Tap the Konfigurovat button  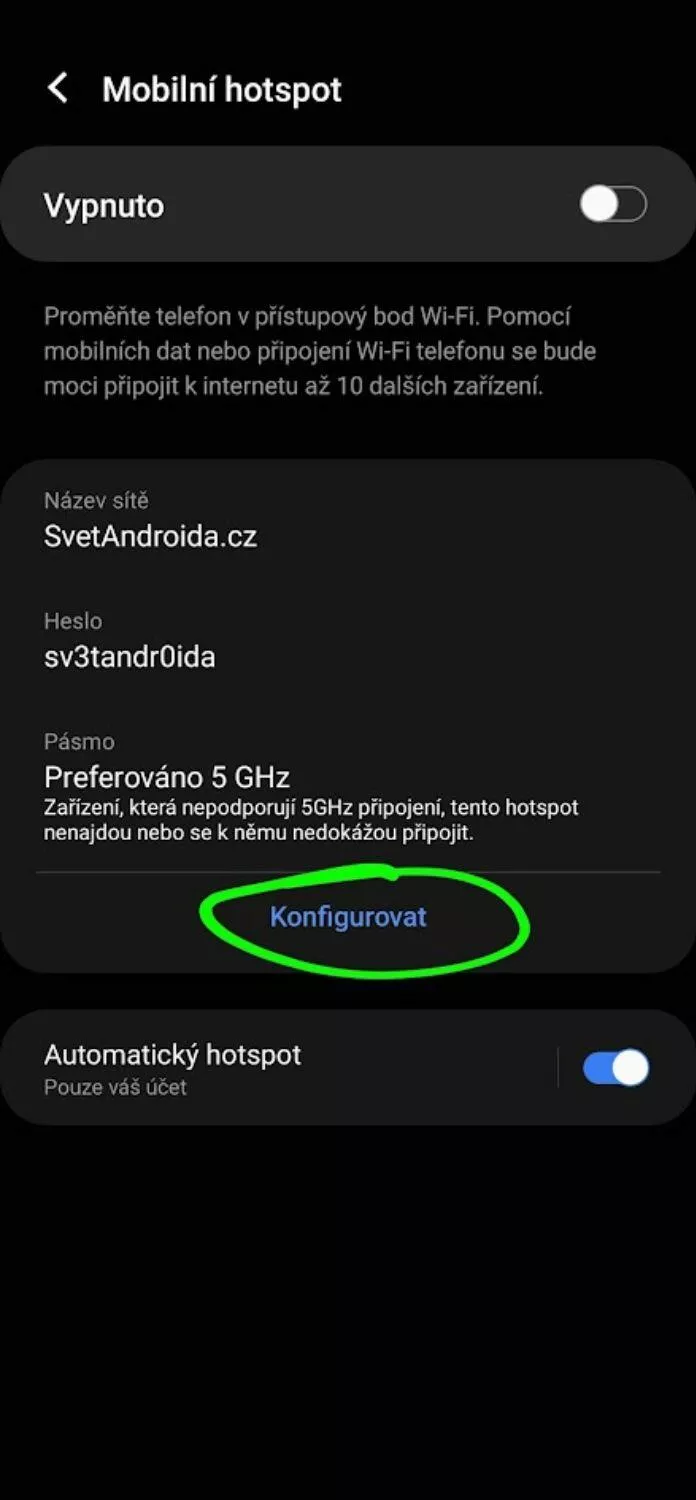[x=348, y=917]
